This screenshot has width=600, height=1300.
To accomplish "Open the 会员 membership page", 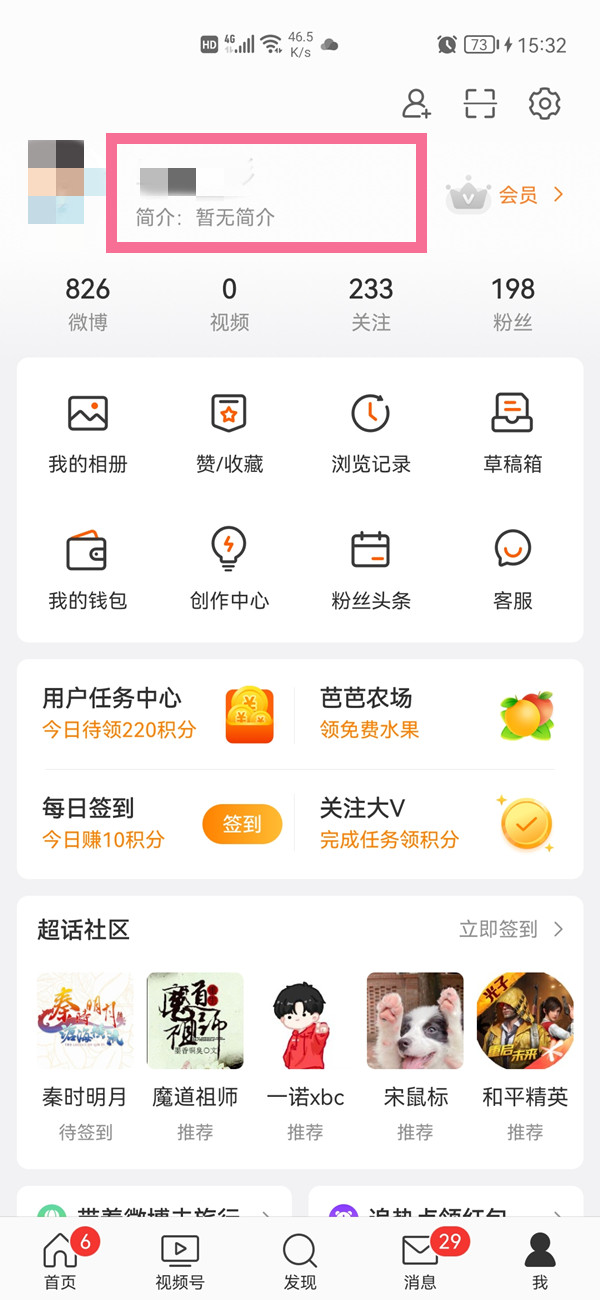I will click(x=506, y=195).
